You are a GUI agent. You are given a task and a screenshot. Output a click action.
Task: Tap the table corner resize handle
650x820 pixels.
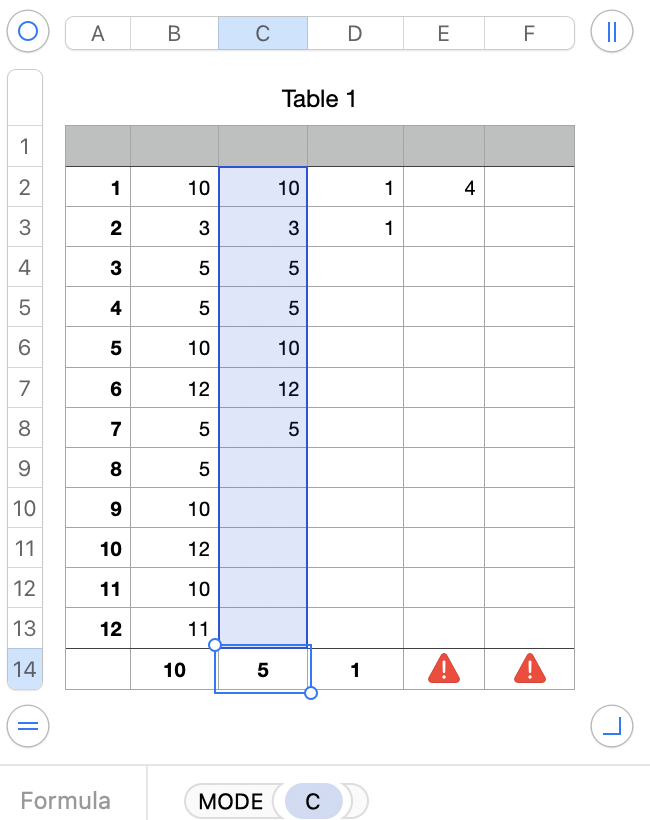pyautogui.click(x=611, y=726)
